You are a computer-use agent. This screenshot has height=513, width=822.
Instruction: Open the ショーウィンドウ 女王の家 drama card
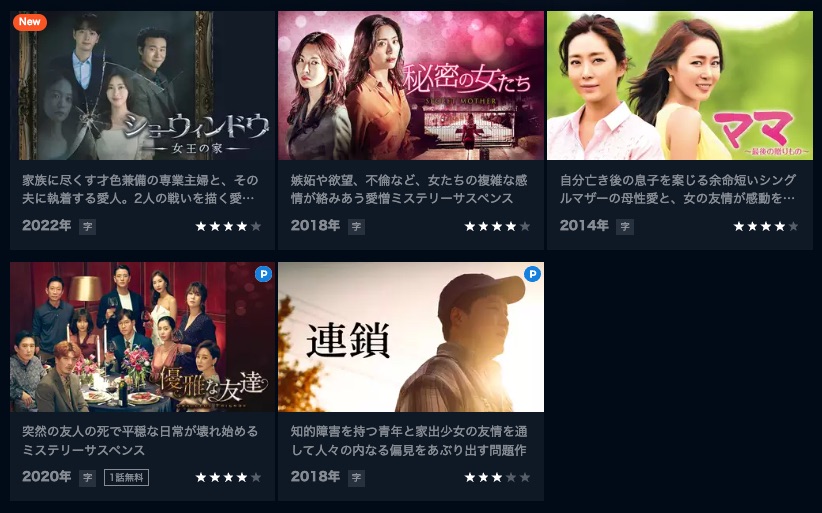(142, 87)
